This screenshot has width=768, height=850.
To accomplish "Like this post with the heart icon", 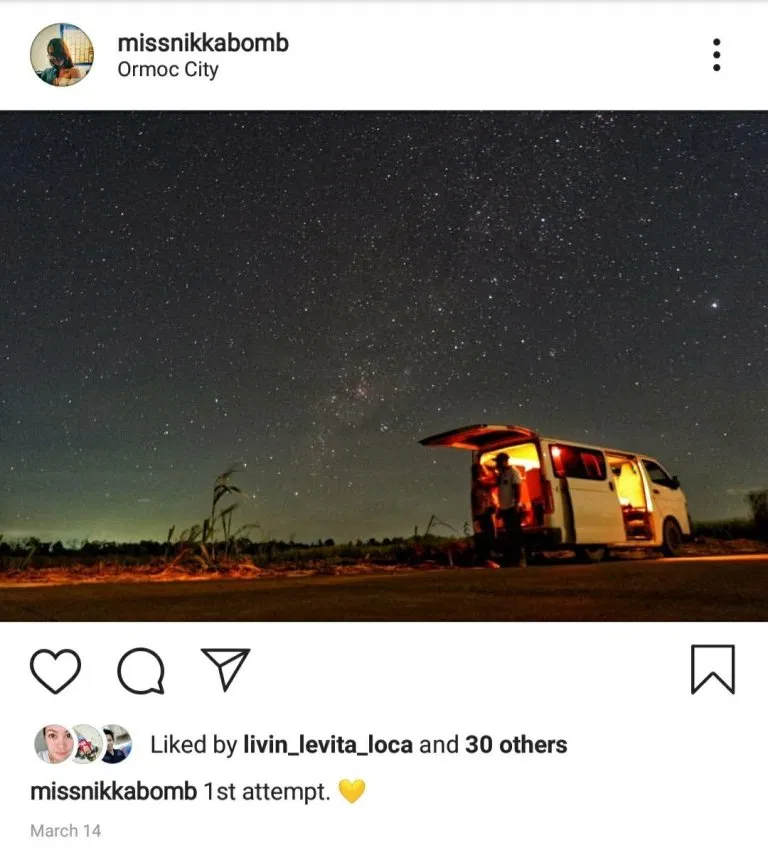I will pos(55,670).
